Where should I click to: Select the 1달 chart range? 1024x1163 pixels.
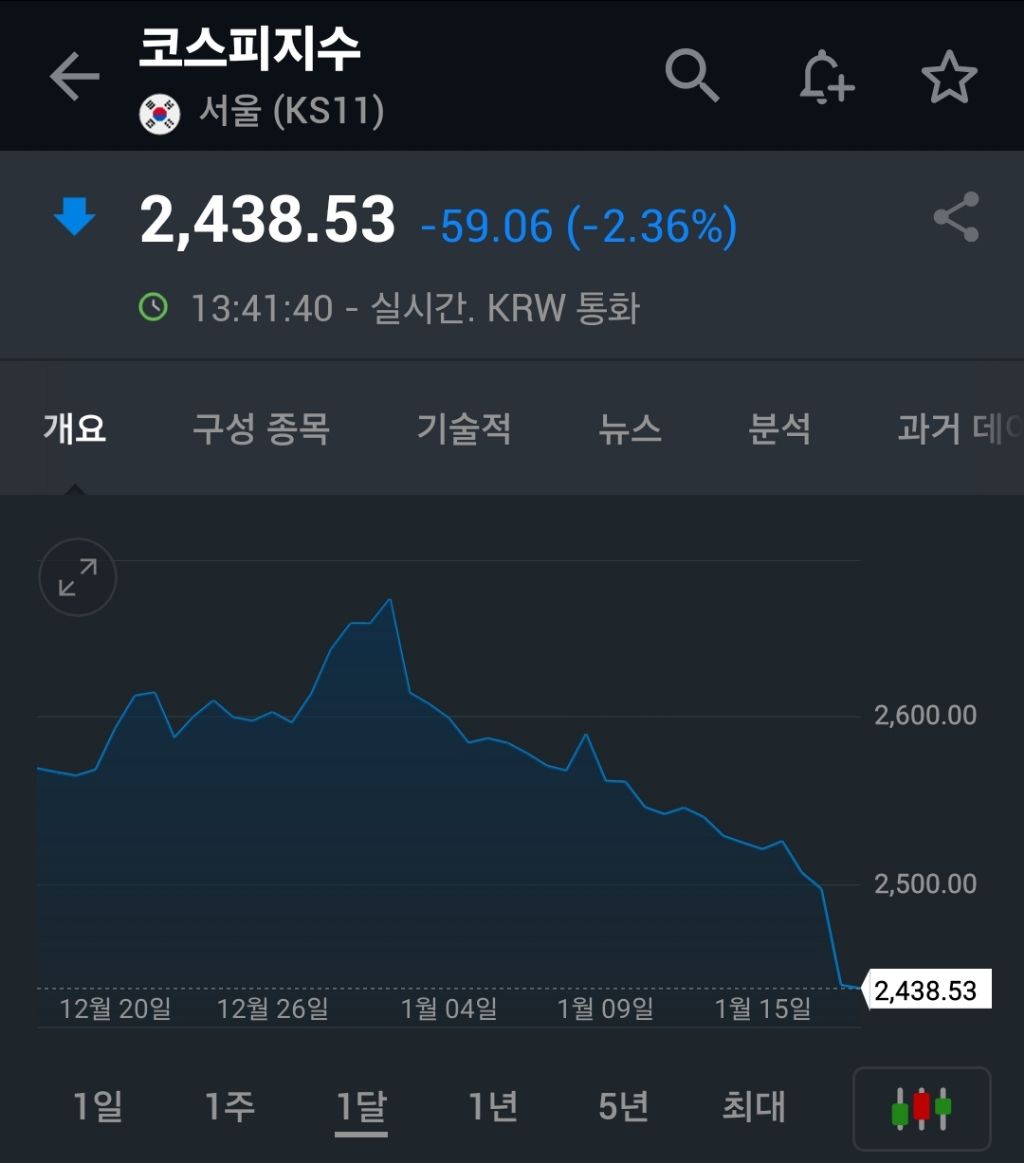coord(361,1107)
